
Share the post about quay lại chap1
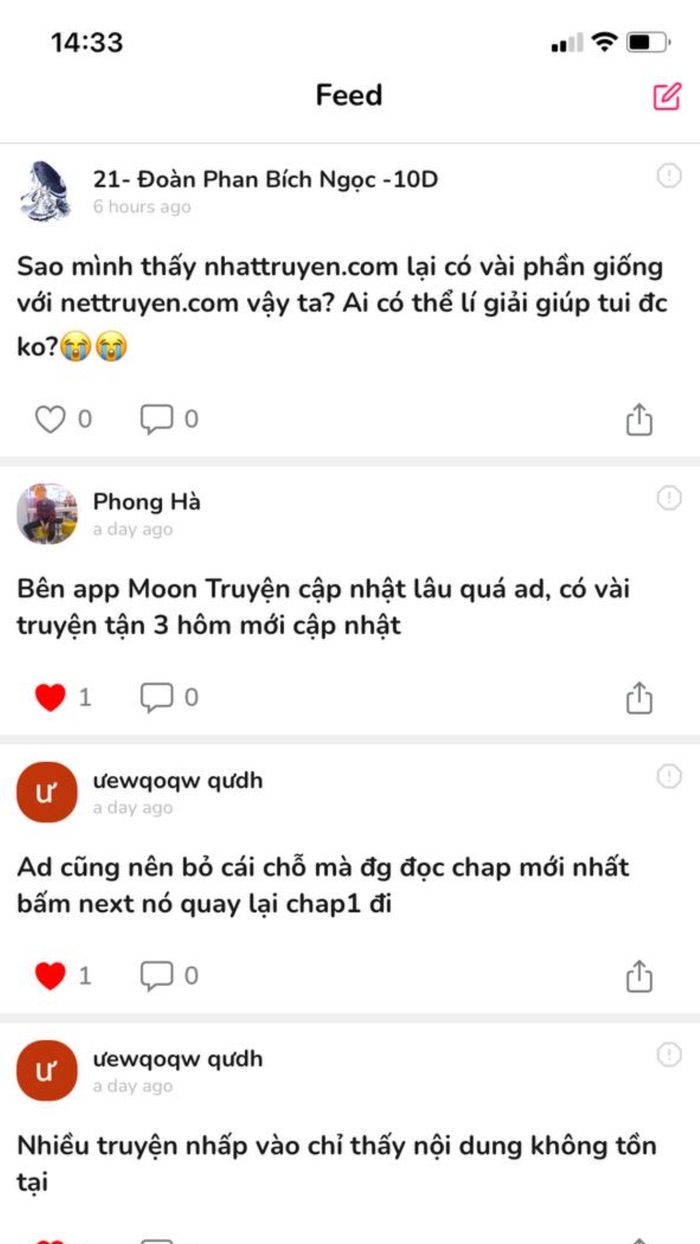[639, 976]
